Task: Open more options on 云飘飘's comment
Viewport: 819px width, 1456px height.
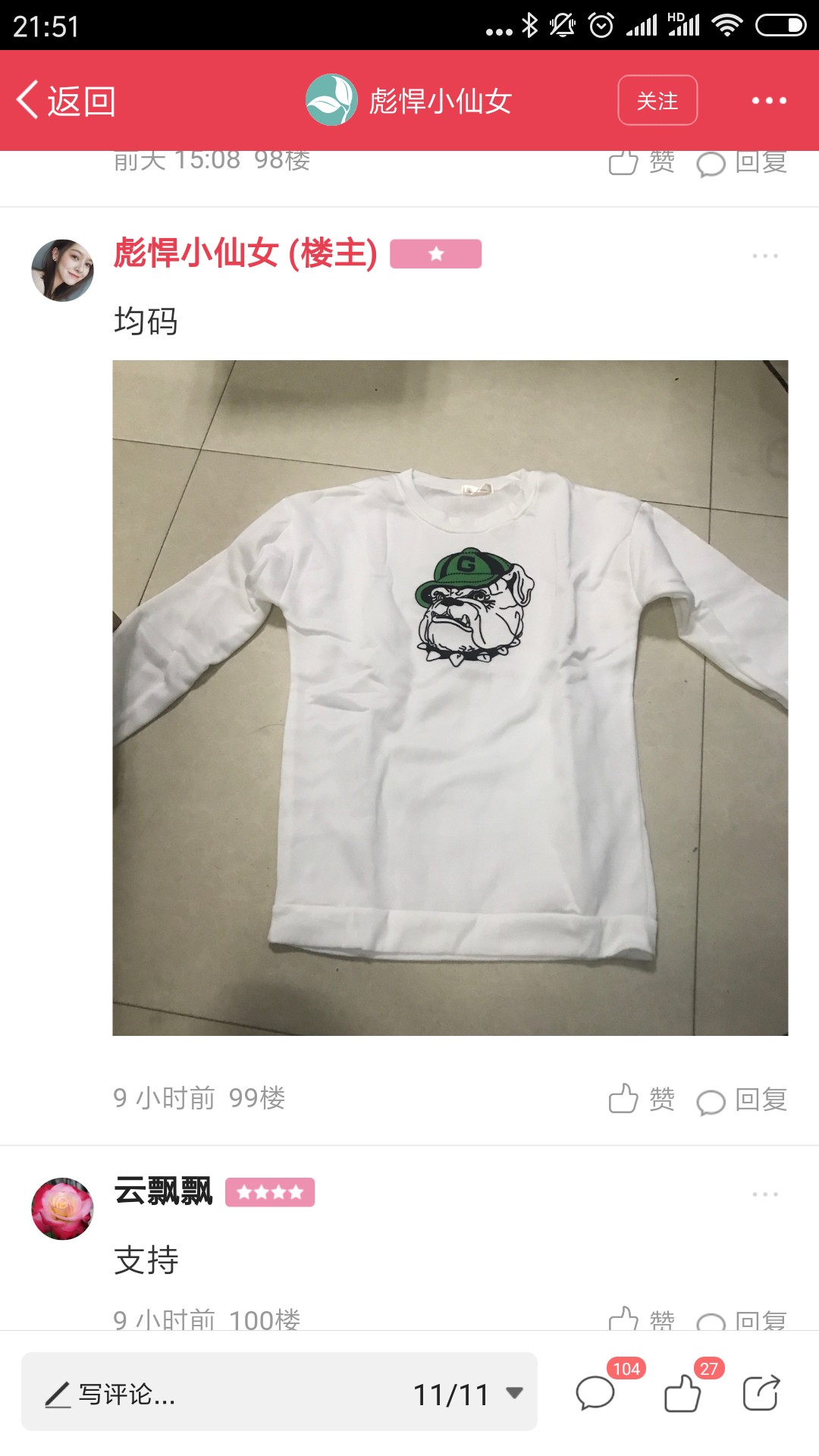Action: pyautogui.click(x=765, y=1194)
